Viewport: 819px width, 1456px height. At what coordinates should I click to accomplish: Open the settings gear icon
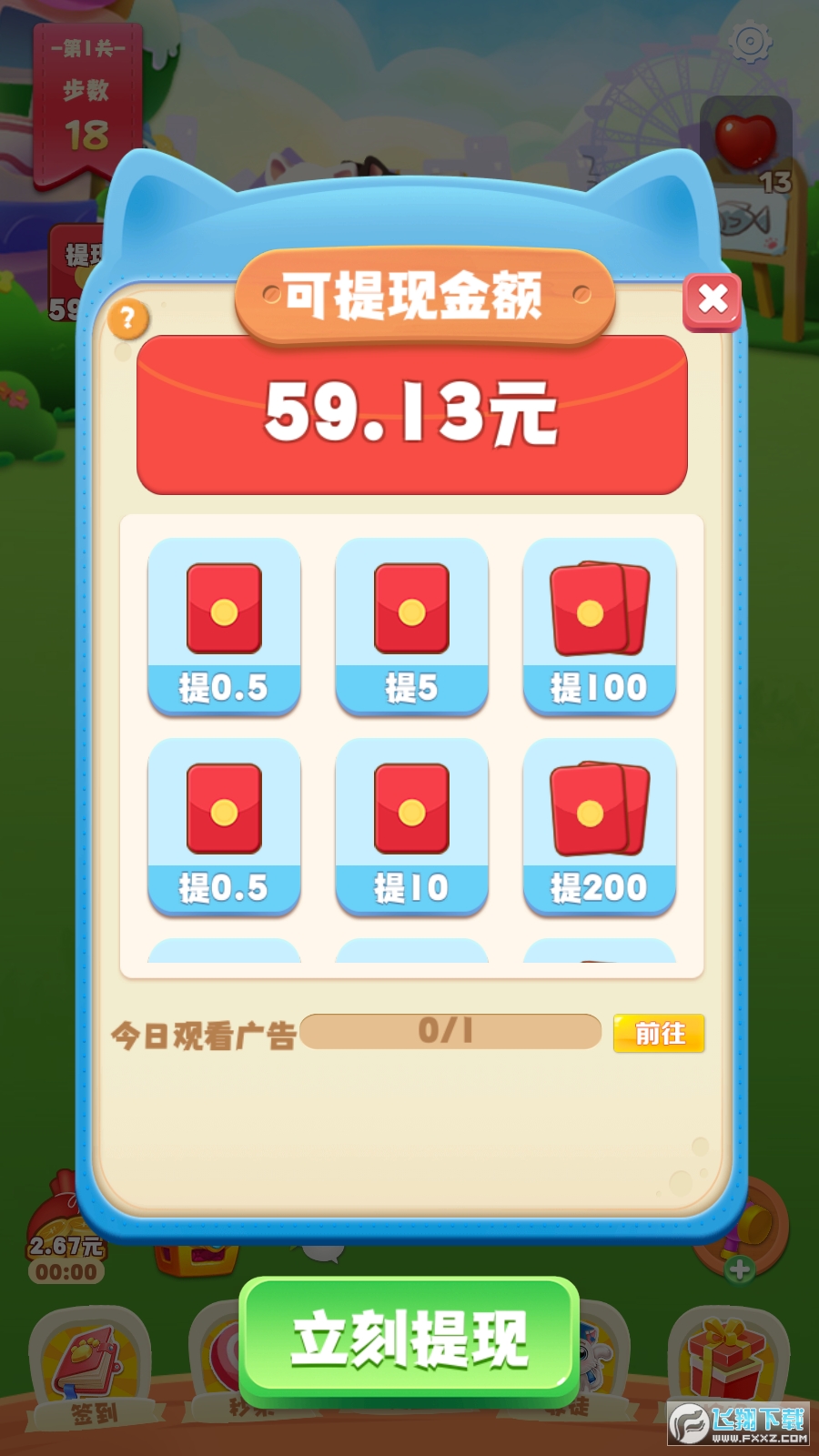pyautogui.click(x=751, y=42)
